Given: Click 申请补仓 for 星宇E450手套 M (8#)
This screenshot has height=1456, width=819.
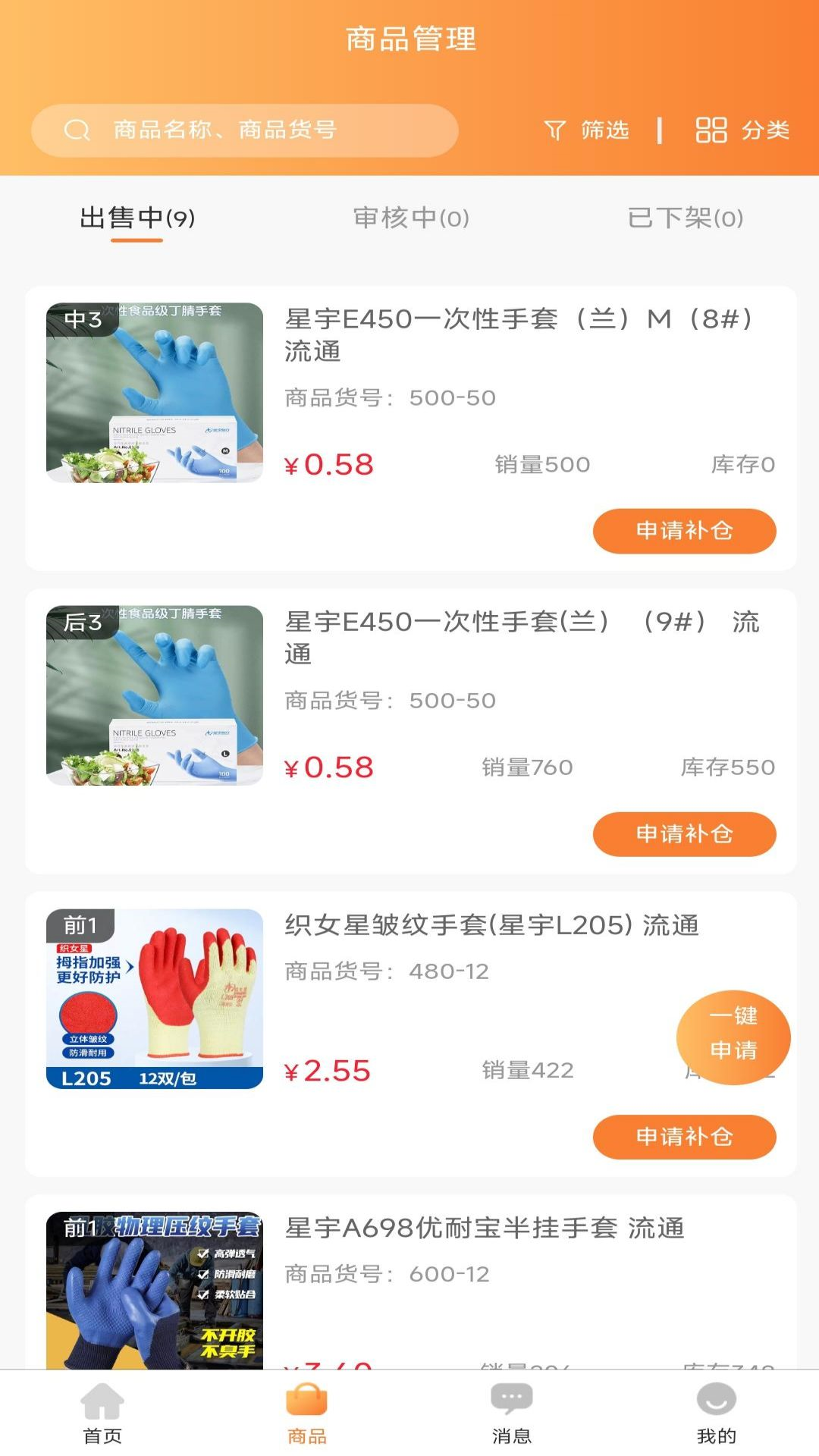Looking at the screenshot, I should (685, 531).
